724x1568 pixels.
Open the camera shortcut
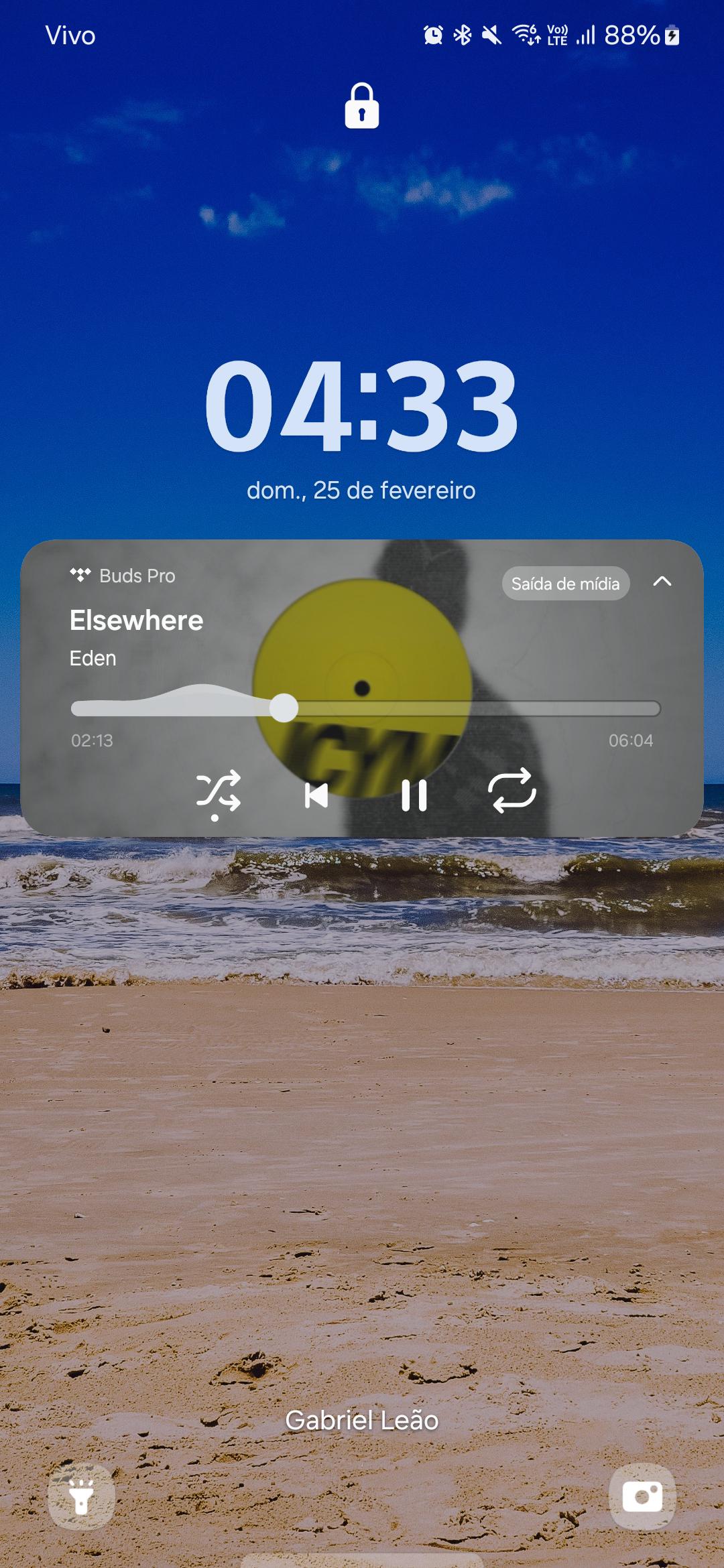(x=642, y=1497)
